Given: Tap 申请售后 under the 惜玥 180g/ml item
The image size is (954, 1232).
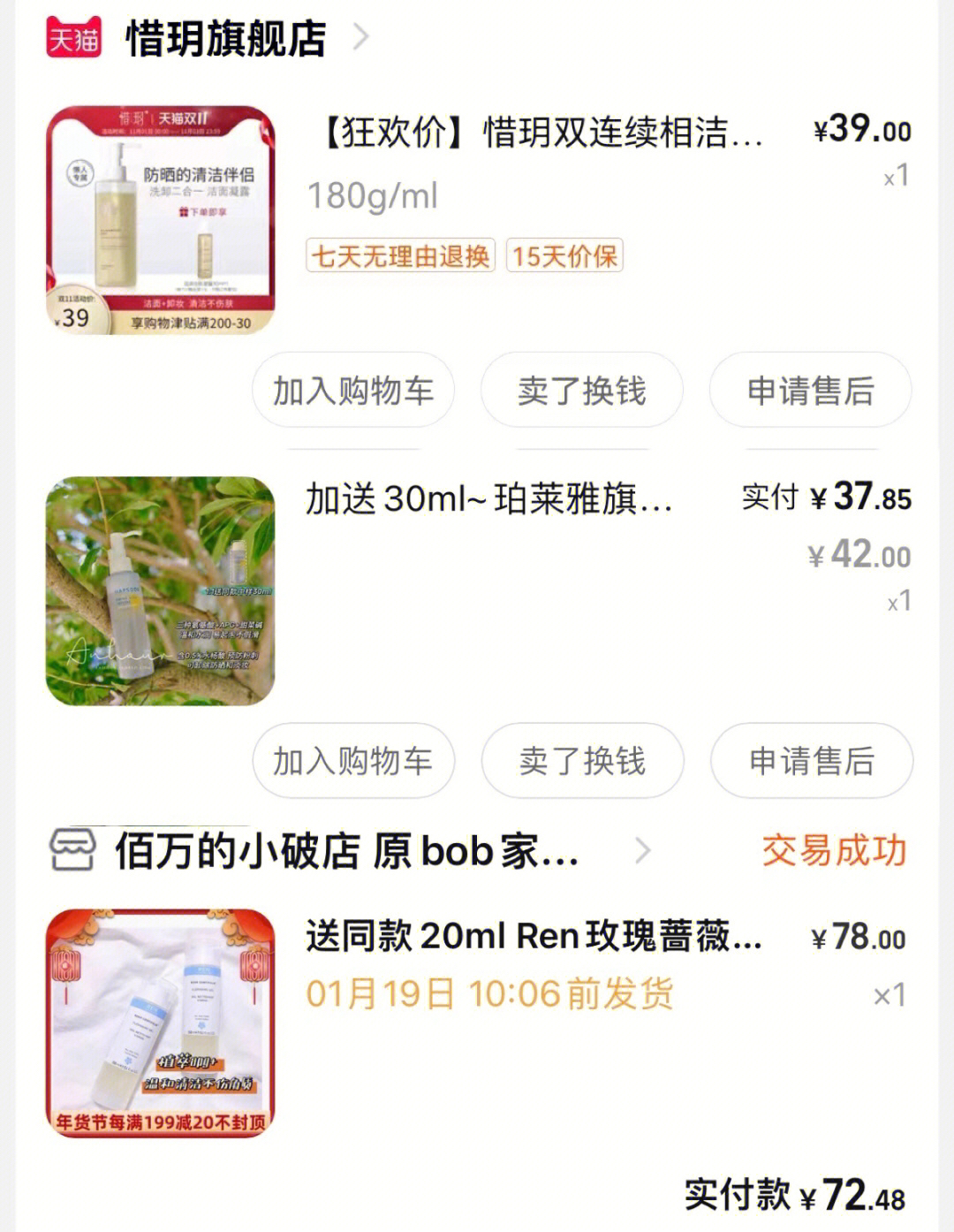Looking at the screenshot, I should click(810, 390).
